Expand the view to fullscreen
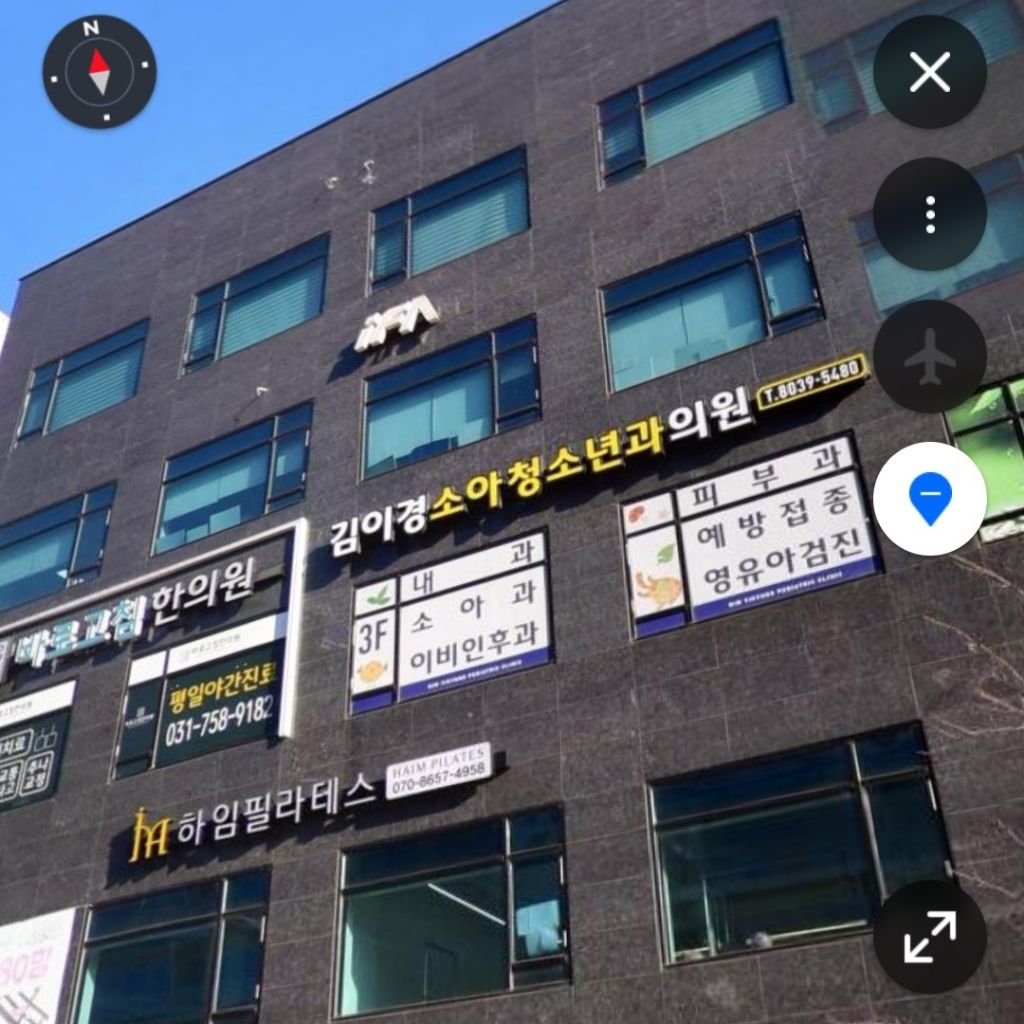This screenshot has height=1024, width=1024. (x=930, y=937)
